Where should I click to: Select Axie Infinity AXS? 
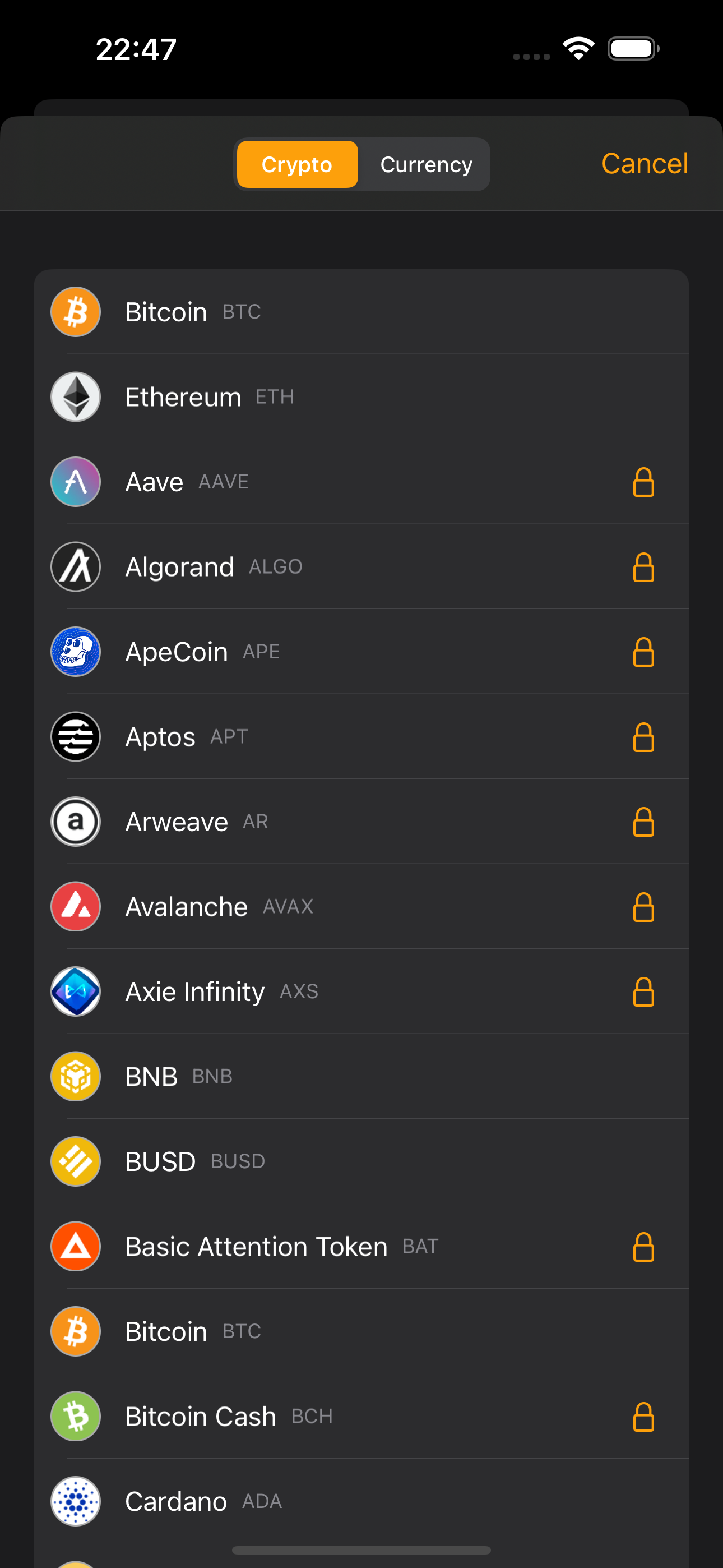click(361, 991)
